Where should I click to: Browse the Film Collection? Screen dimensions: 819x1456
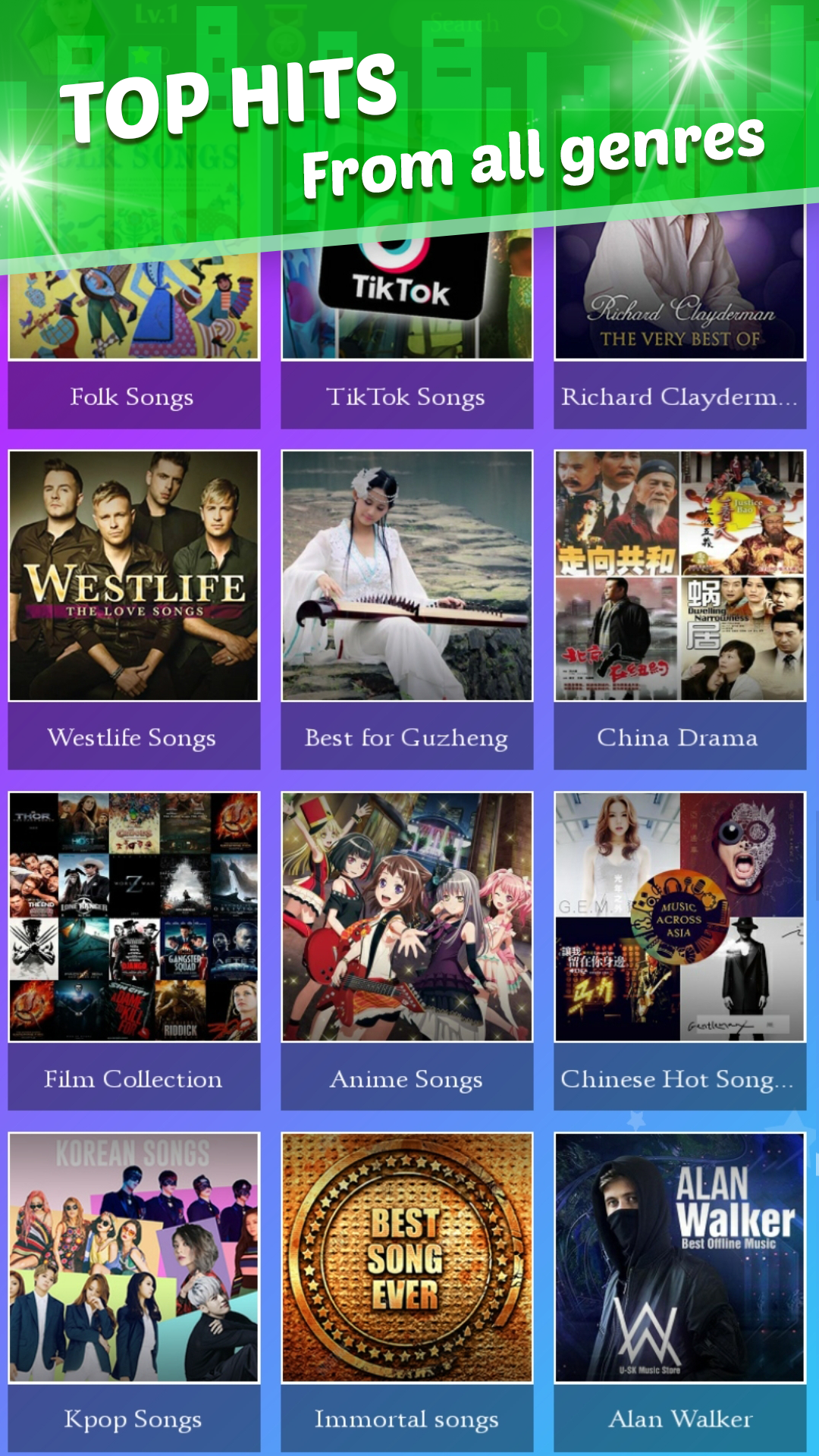tap(133, 948)
